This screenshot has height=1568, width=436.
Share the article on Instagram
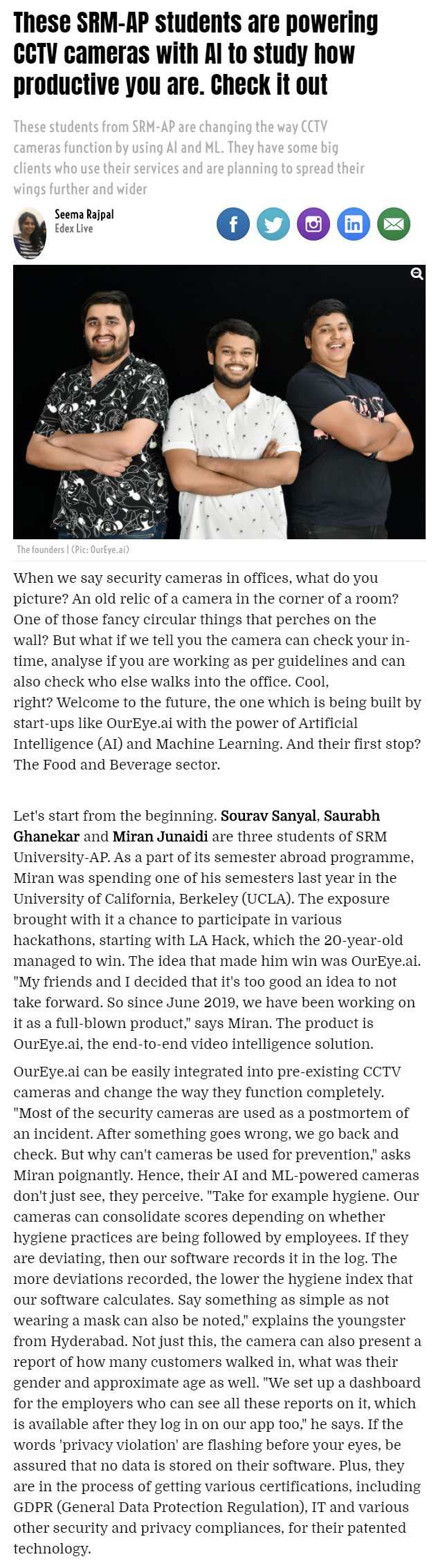pyautogui.click(x=314, y=224)
